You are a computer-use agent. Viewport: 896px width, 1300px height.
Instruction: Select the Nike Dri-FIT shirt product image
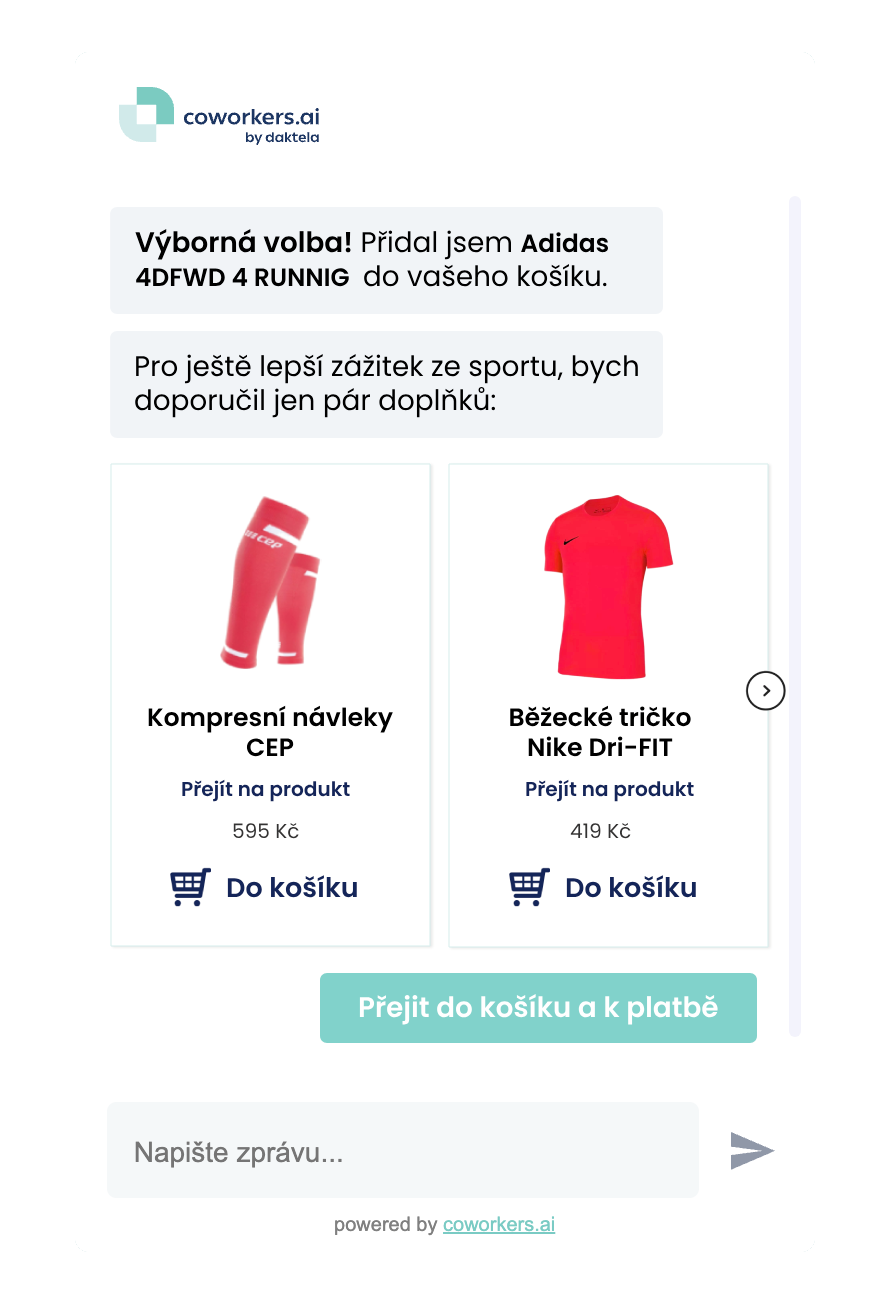(608, 586)
